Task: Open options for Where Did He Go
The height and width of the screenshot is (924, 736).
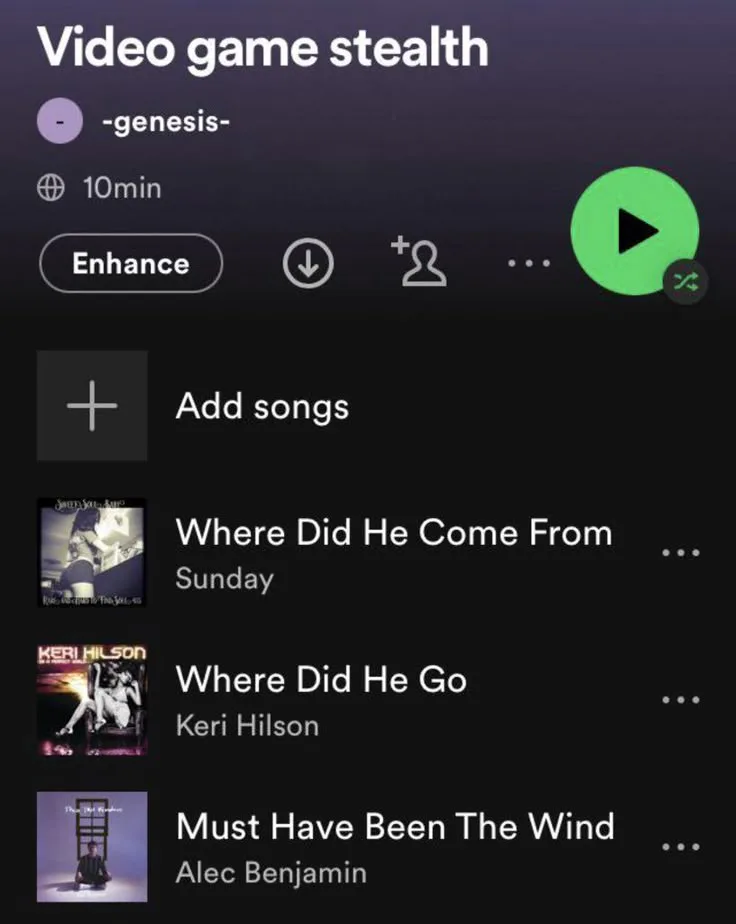Action: coord(681,699)
